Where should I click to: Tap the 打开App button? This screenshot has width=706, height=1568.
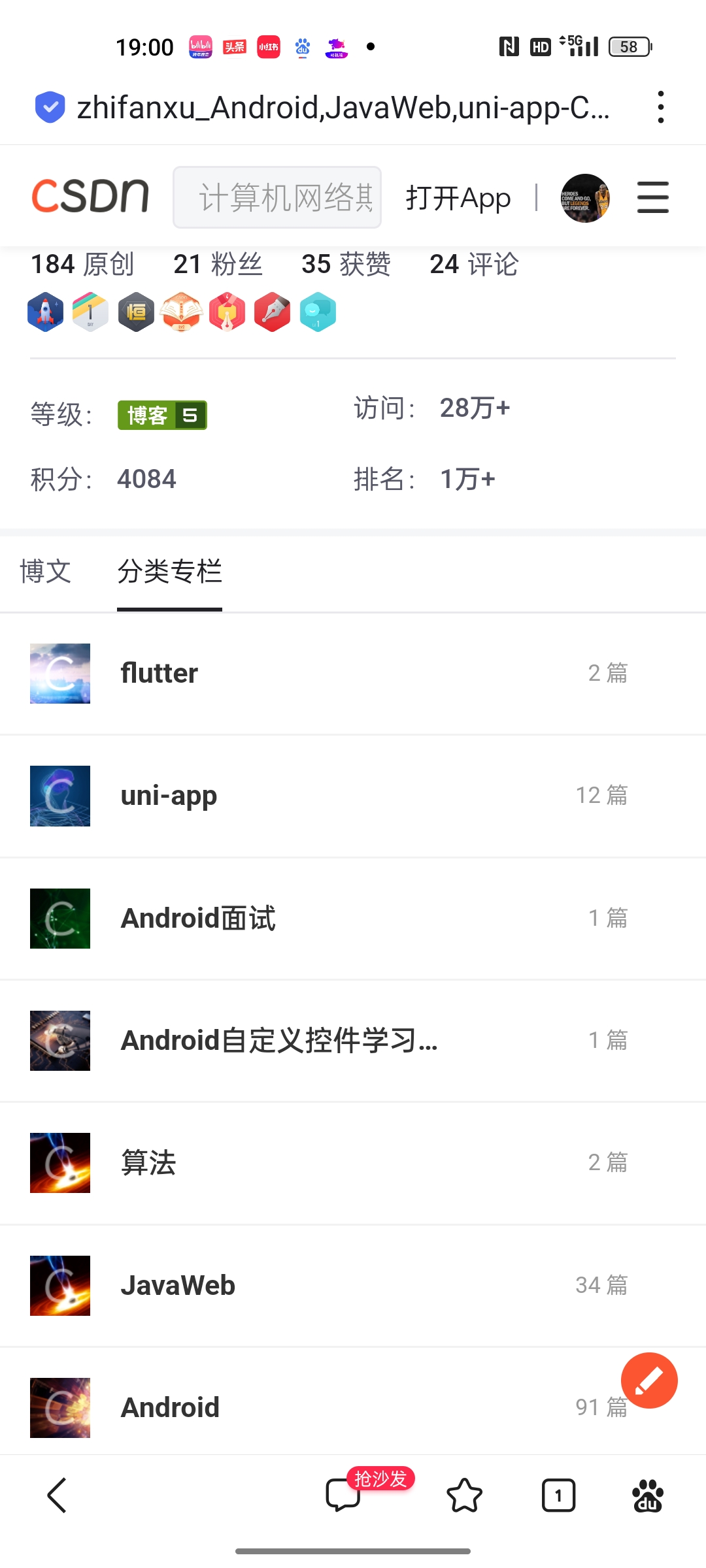pyautogui.click(x=459, y=197)
